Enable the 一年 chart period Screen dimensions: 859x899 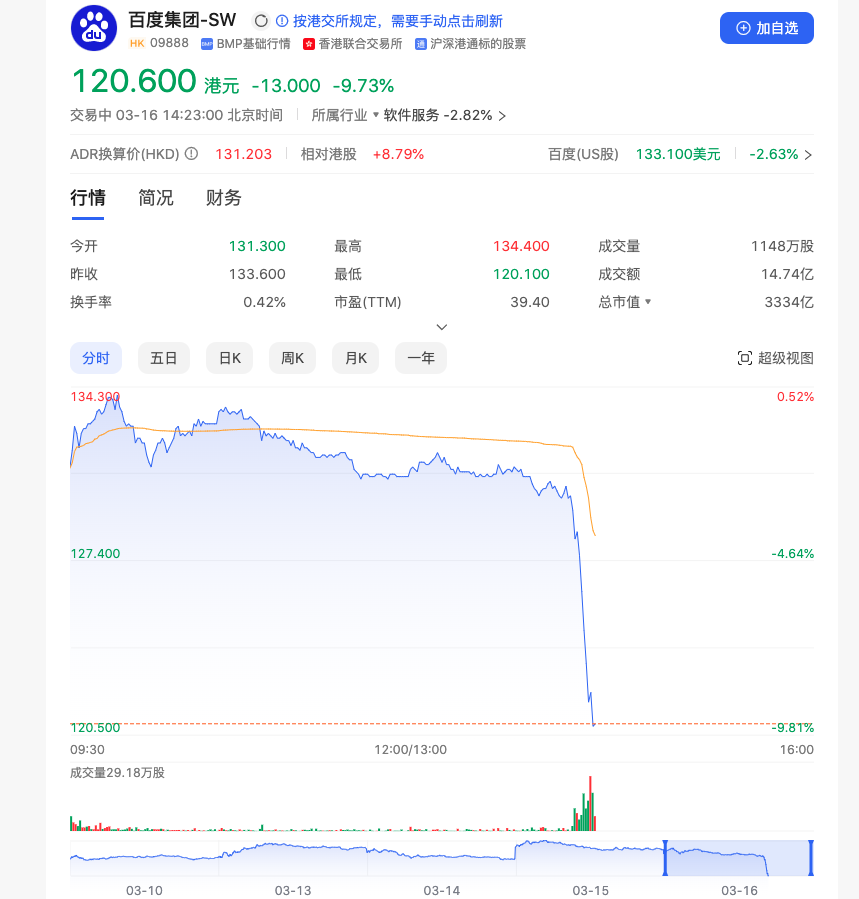click(x=420, y=357)
